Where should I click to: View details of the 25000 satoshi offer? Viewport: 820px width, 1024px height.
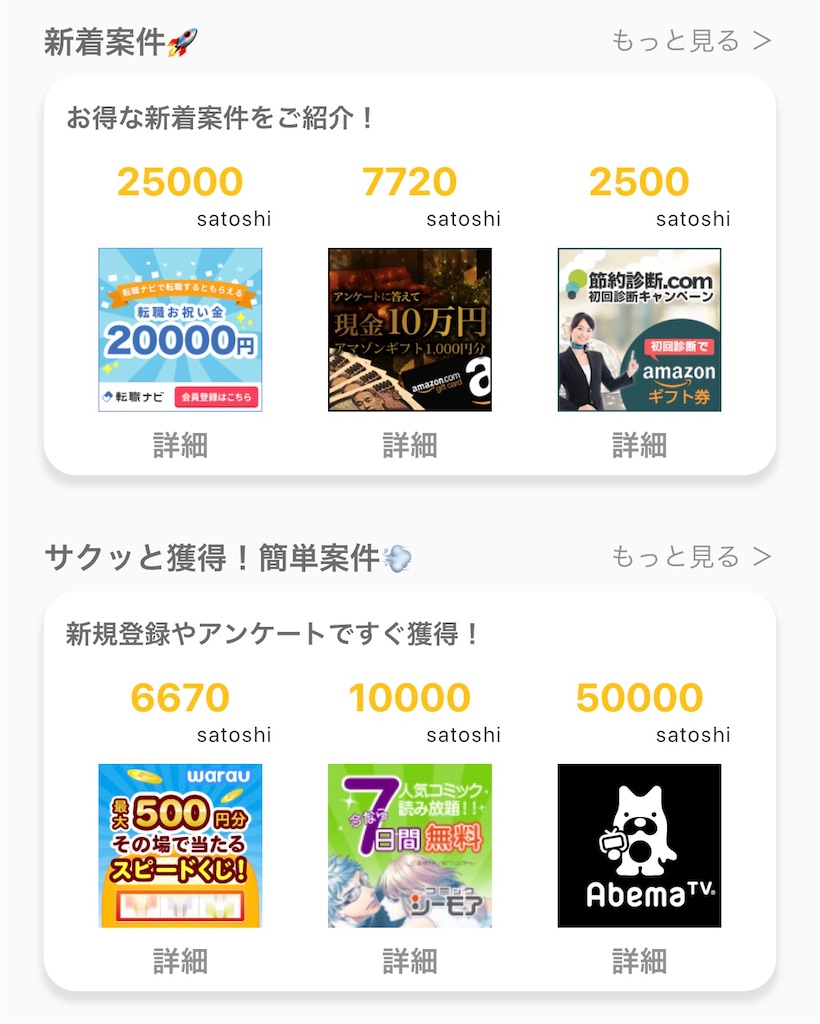[179, 446]
